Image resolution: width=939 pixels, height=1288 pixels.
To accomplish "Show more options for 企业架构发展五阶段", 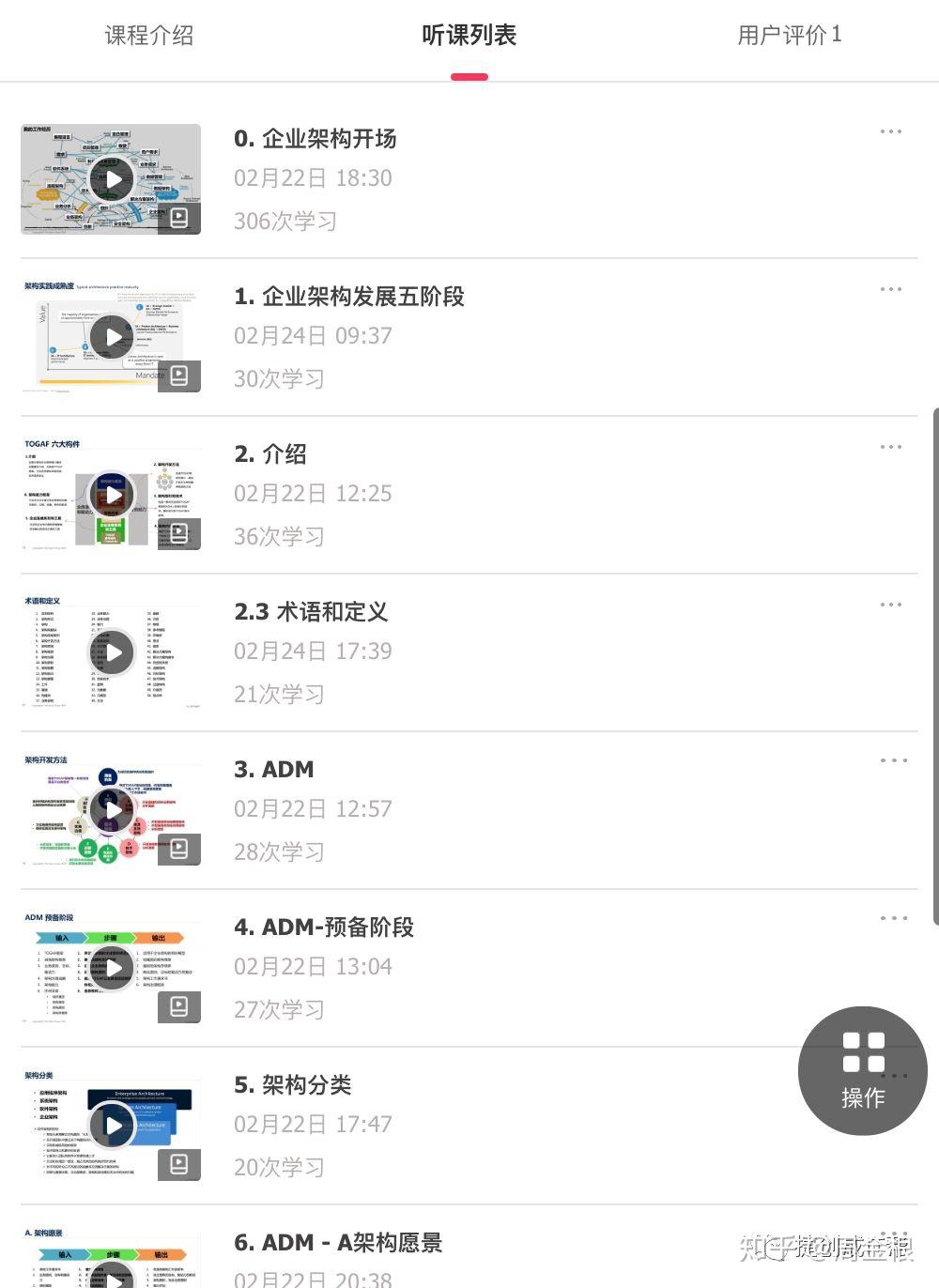I will pos(890,289).
